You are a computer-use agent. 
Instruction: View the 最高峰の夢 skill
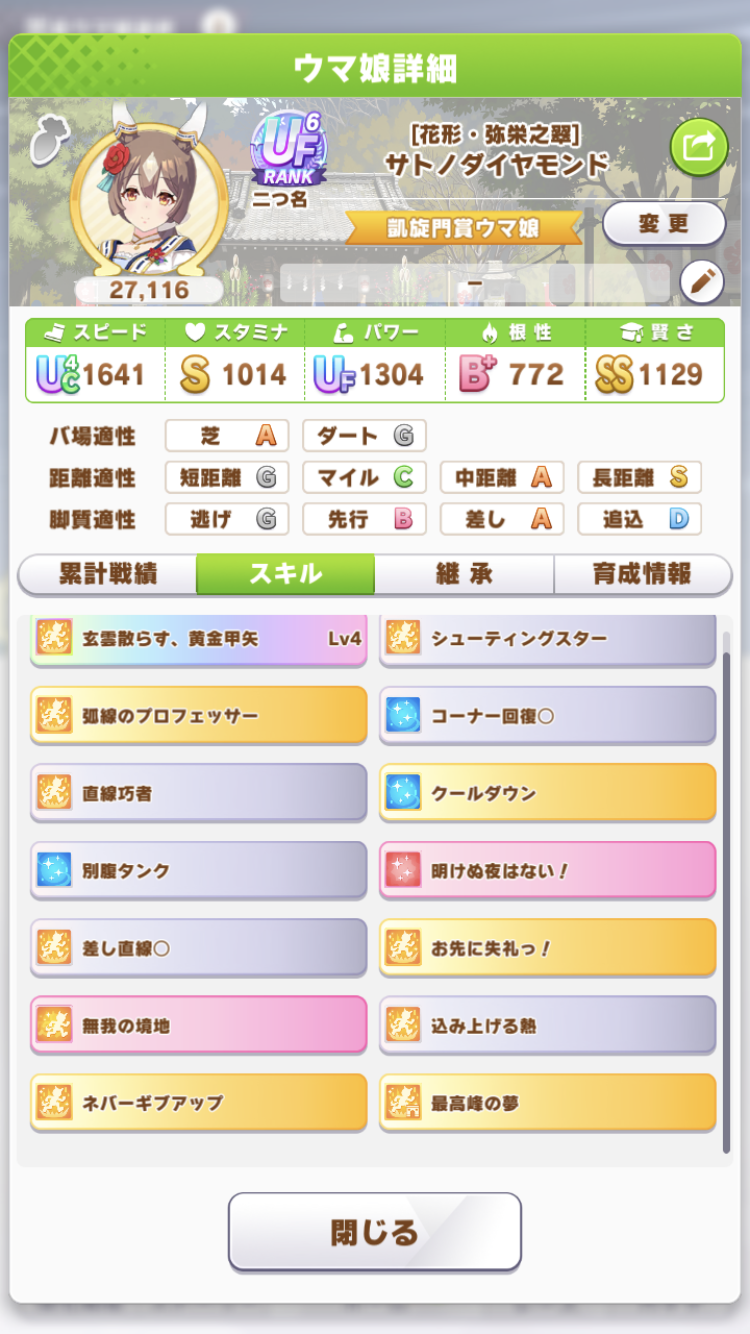click(x=547, y=1102)
